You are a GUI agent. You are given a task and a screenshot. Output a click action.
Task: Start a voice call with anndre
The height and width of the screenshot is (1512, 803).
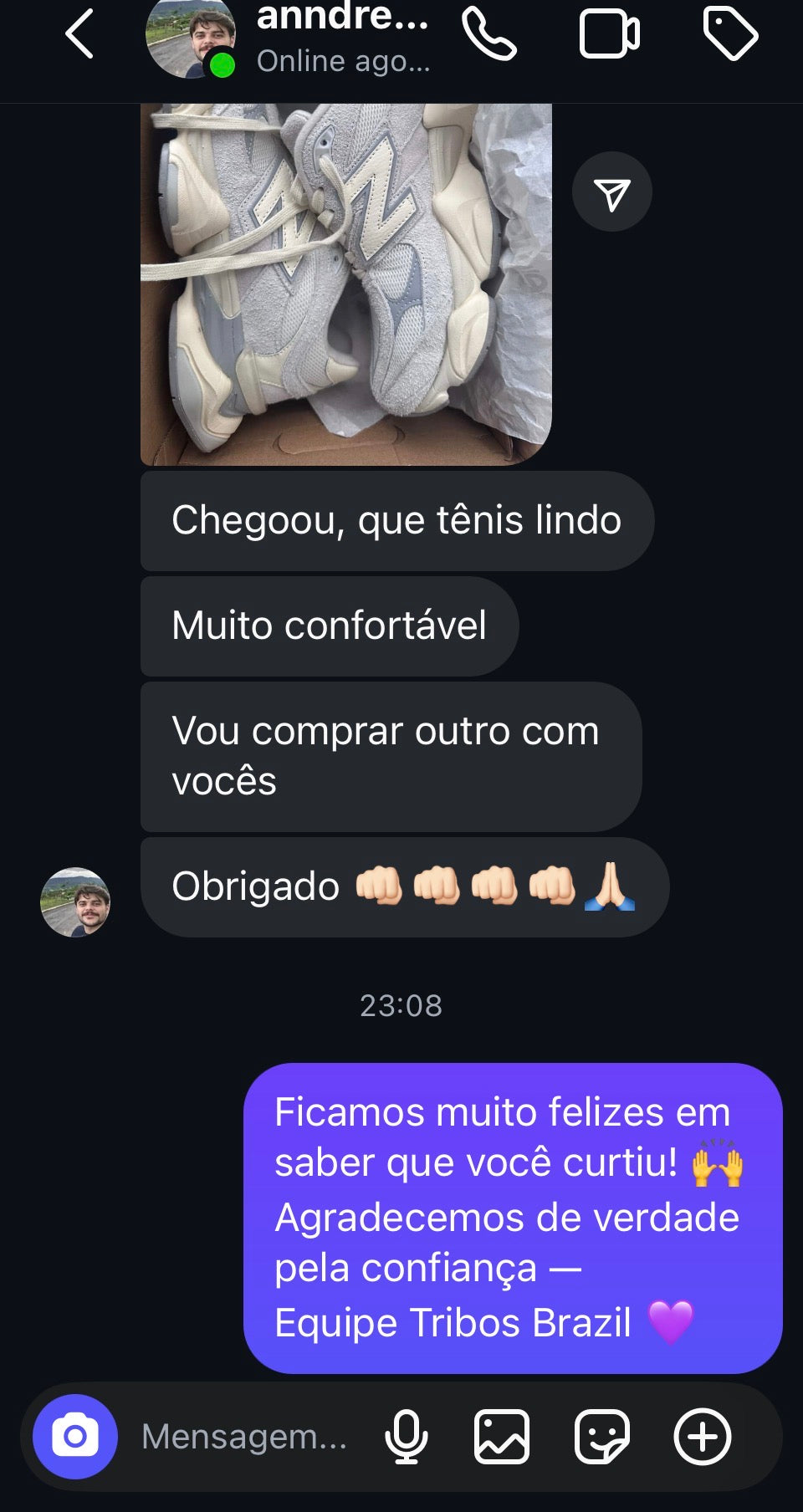tap(489, 35)
